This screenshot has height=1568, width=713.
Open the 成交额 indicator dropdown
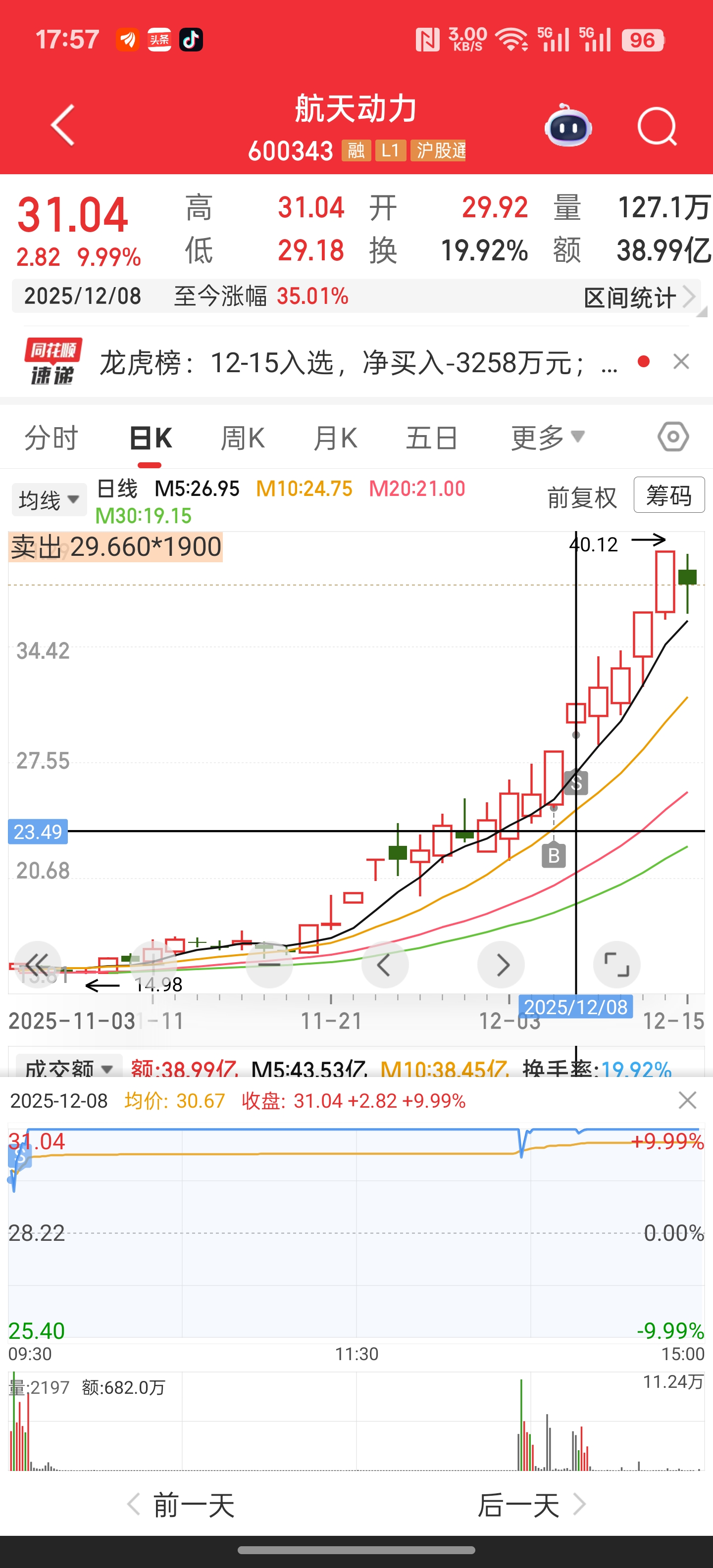(68, 1069)
